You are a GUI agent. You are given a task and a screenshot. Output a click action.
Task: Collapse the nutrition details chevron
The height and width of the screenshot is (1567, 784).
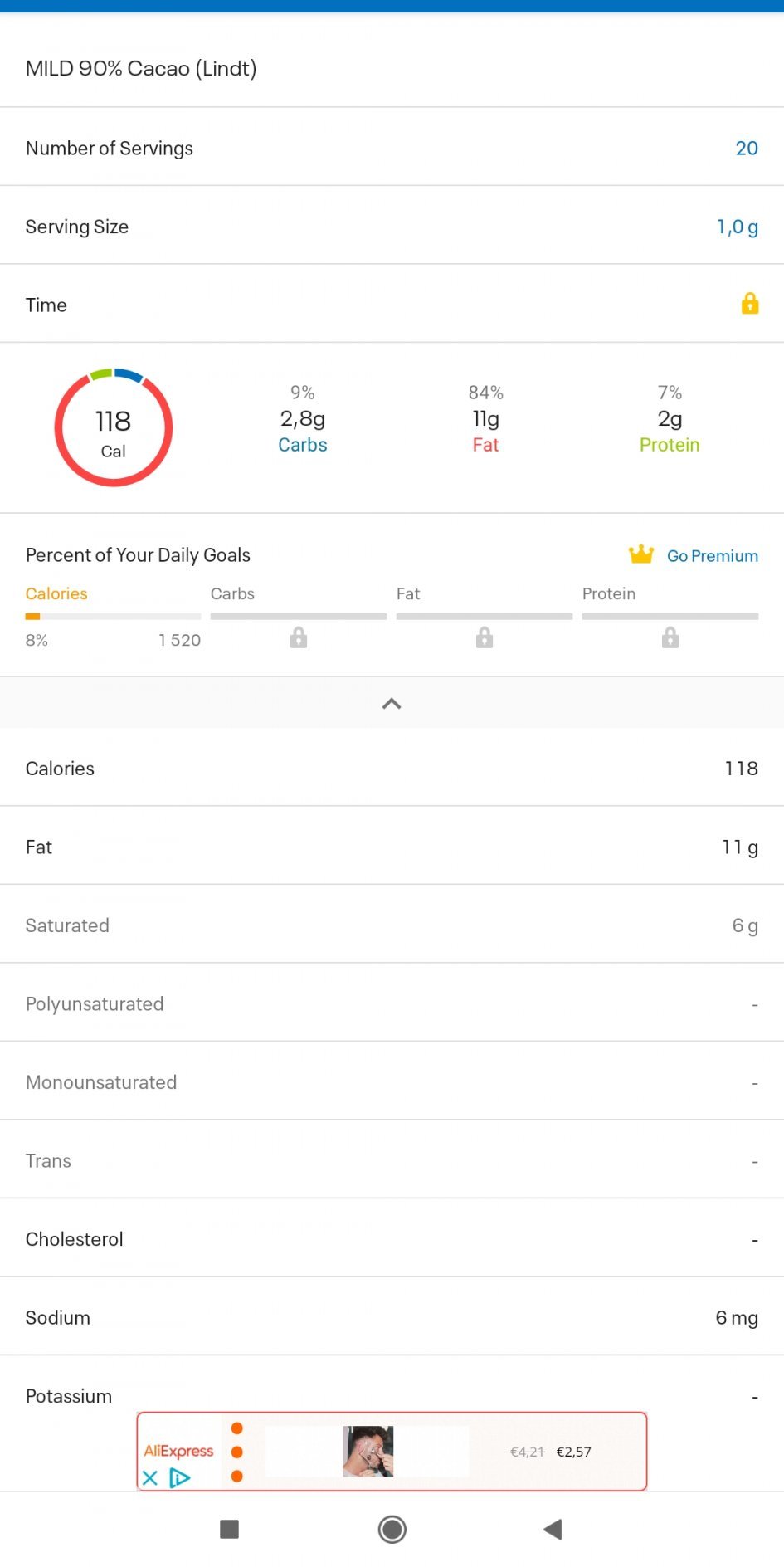point(392,704)
